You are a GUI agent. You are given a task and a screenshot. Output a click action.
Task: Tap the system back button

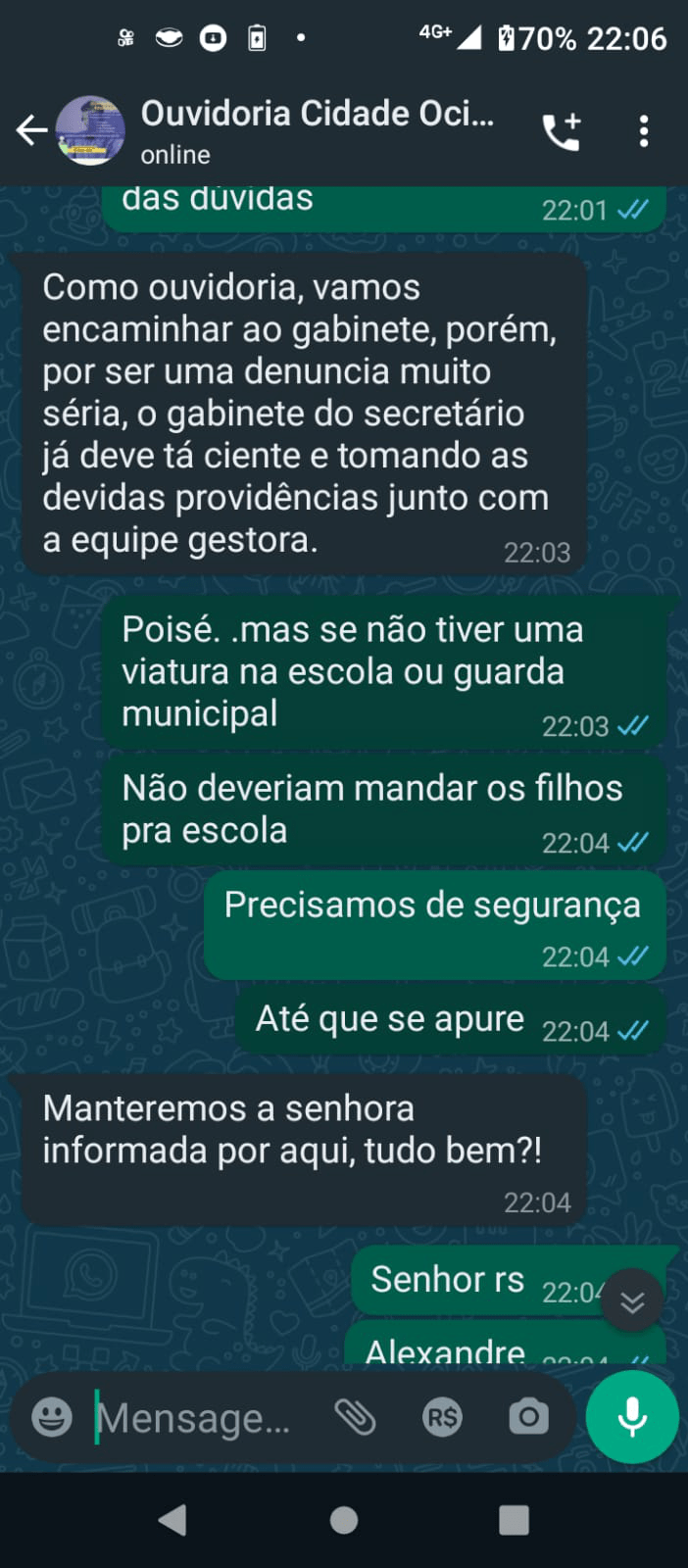[172, 1520]
